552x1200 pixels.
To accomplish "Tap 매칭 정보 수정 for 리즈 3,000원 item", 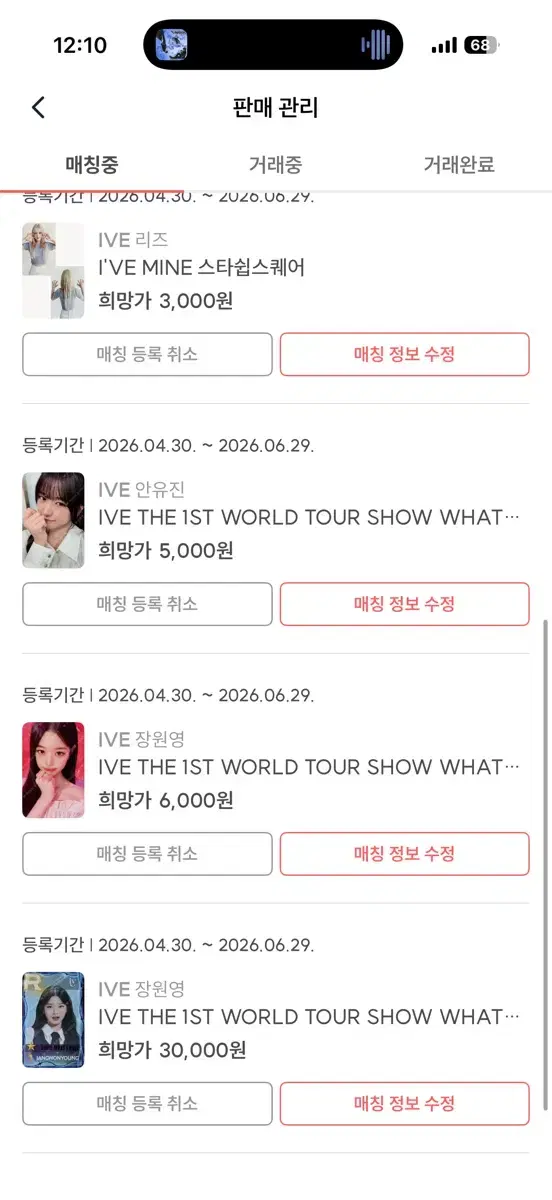I will (405, 354).
